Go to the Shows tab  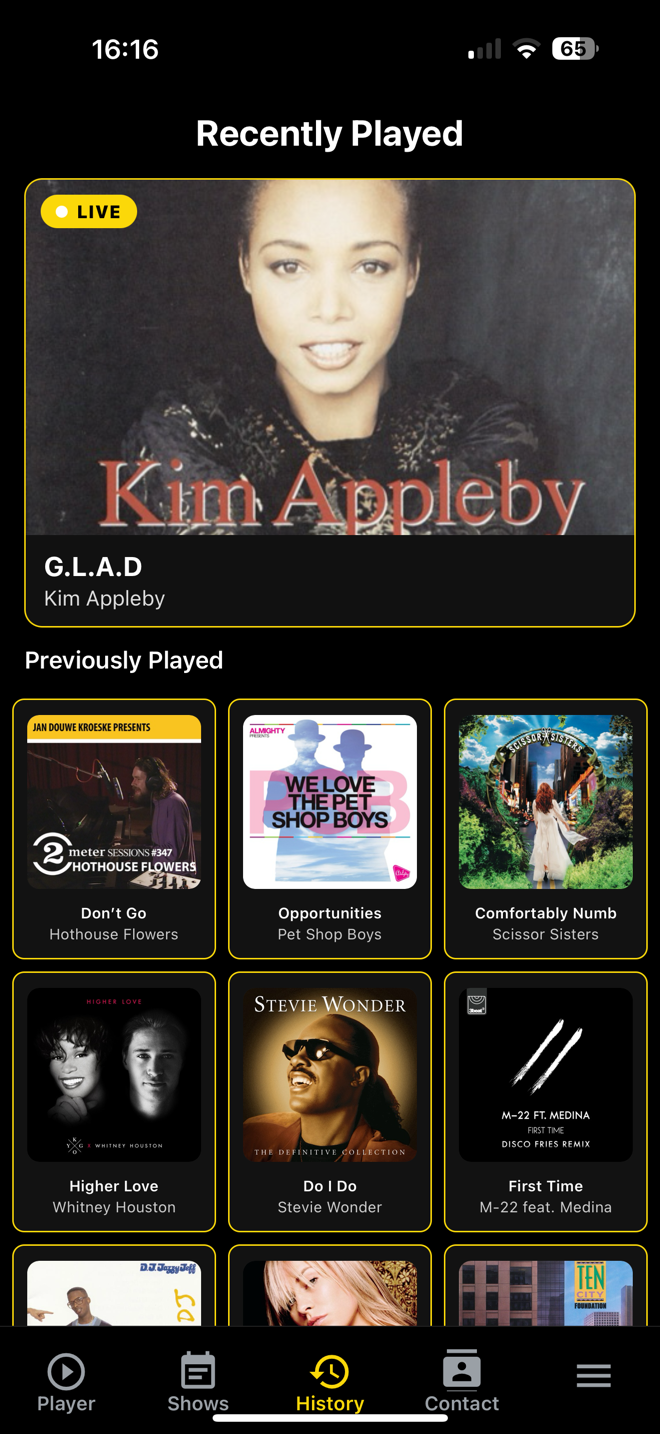198,1382
